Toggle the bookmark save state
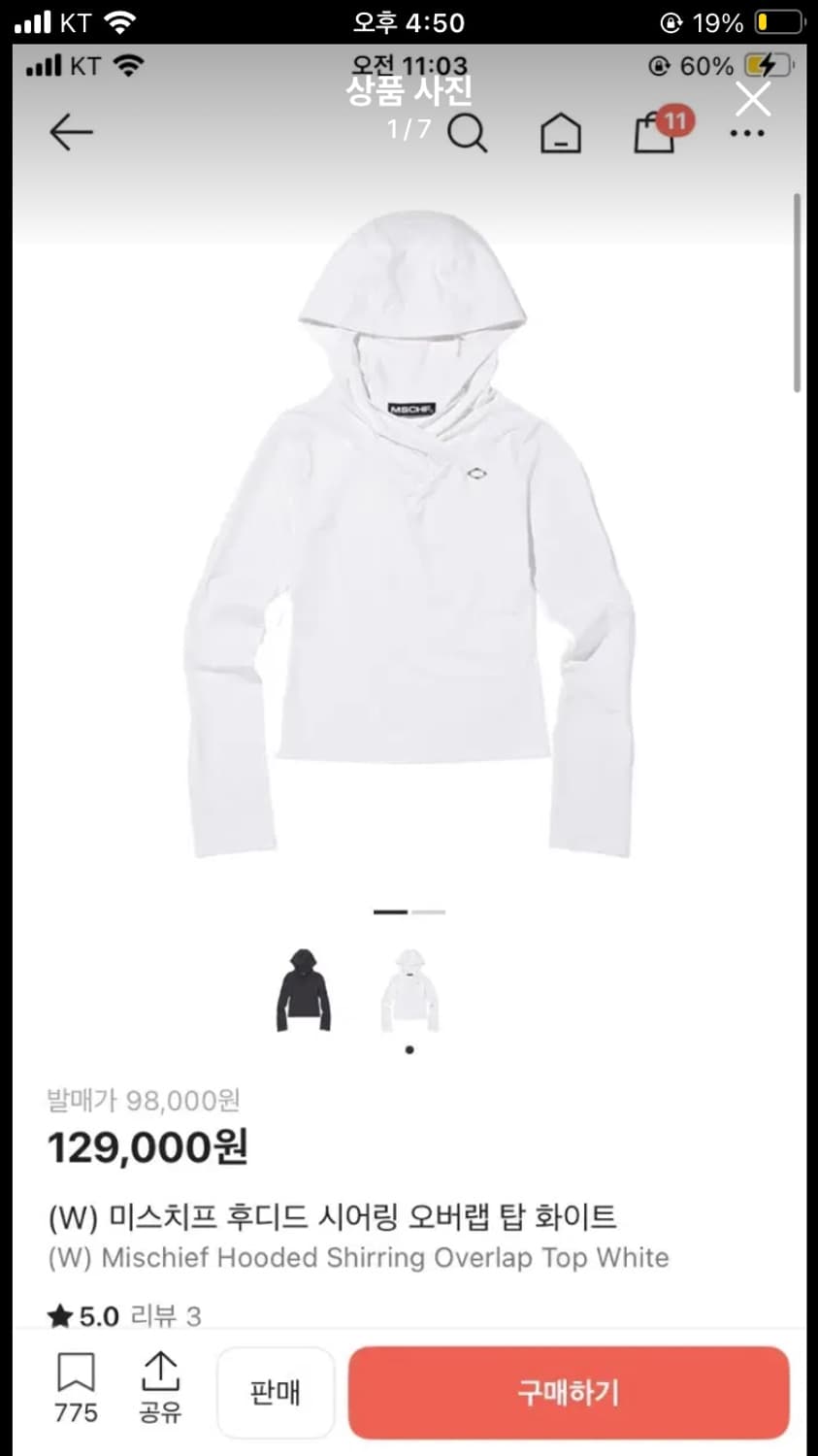818x1456 pixels. point(77,1390)
